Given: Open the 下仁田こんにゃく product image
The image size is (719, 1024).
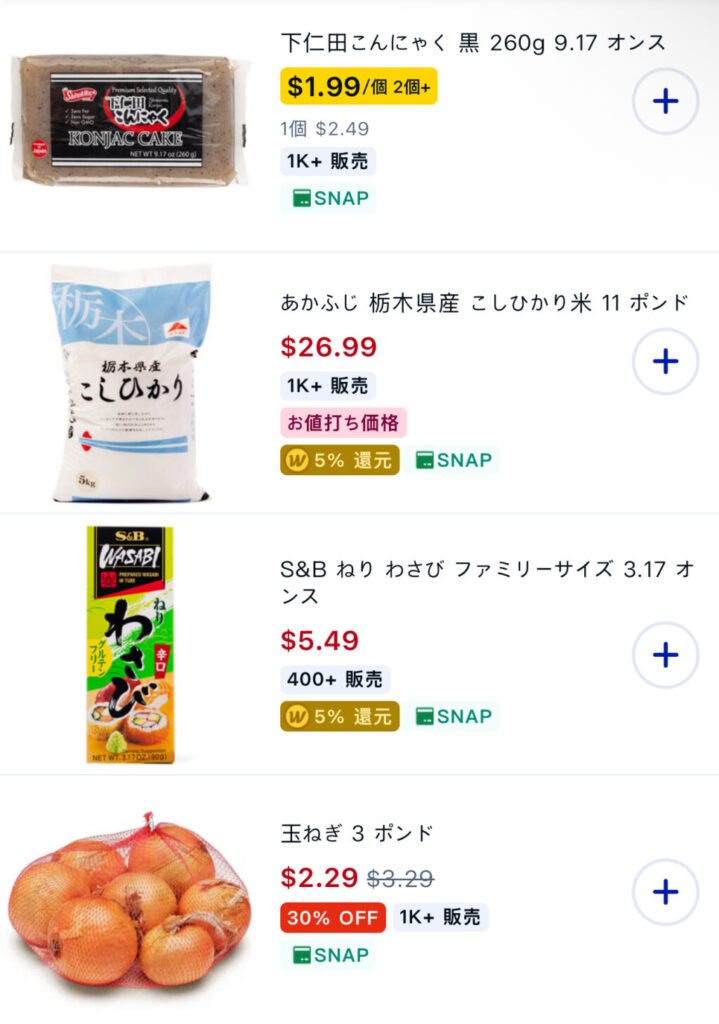Looking at the screenshot, I should [130, 120].
